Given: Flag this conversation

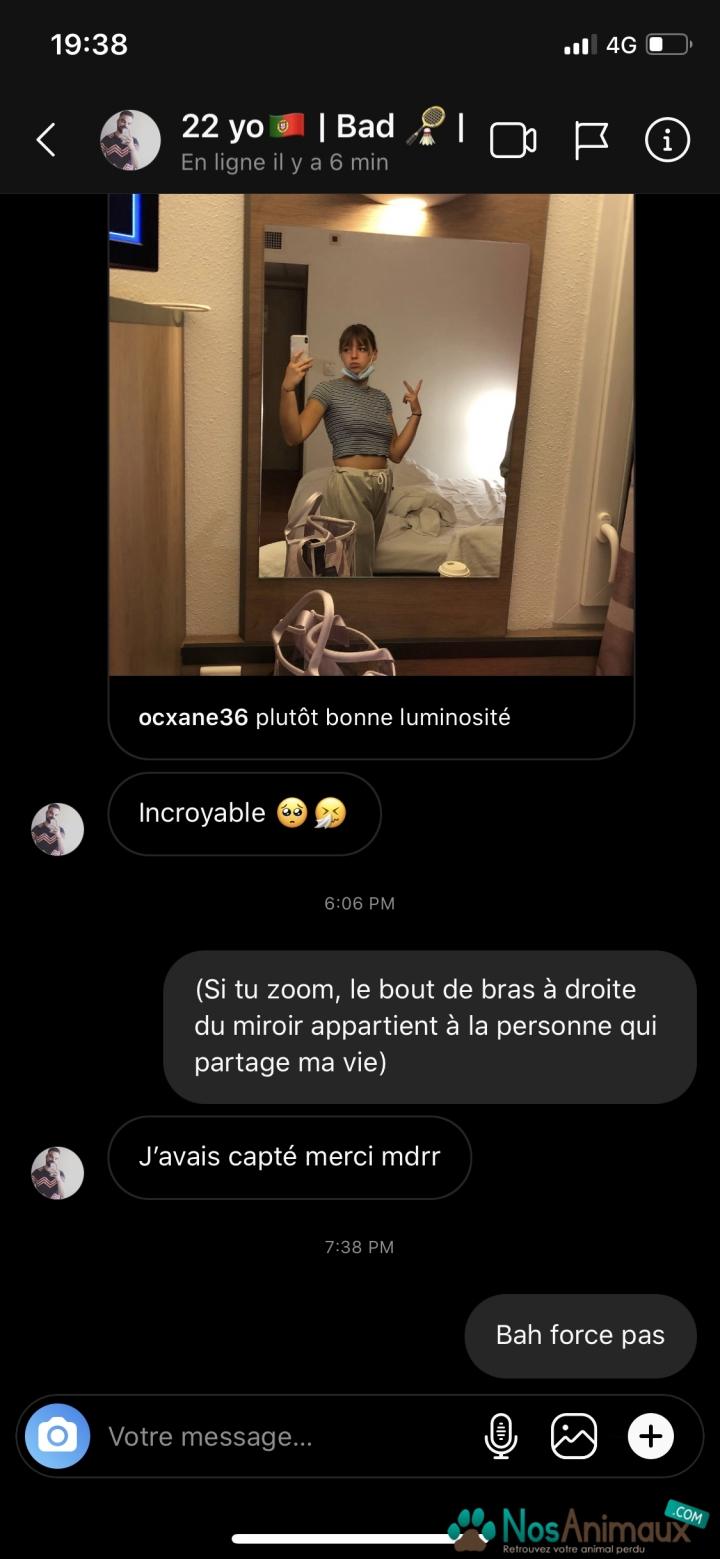Looking at the screenshot, I should [x=591, y=140].
